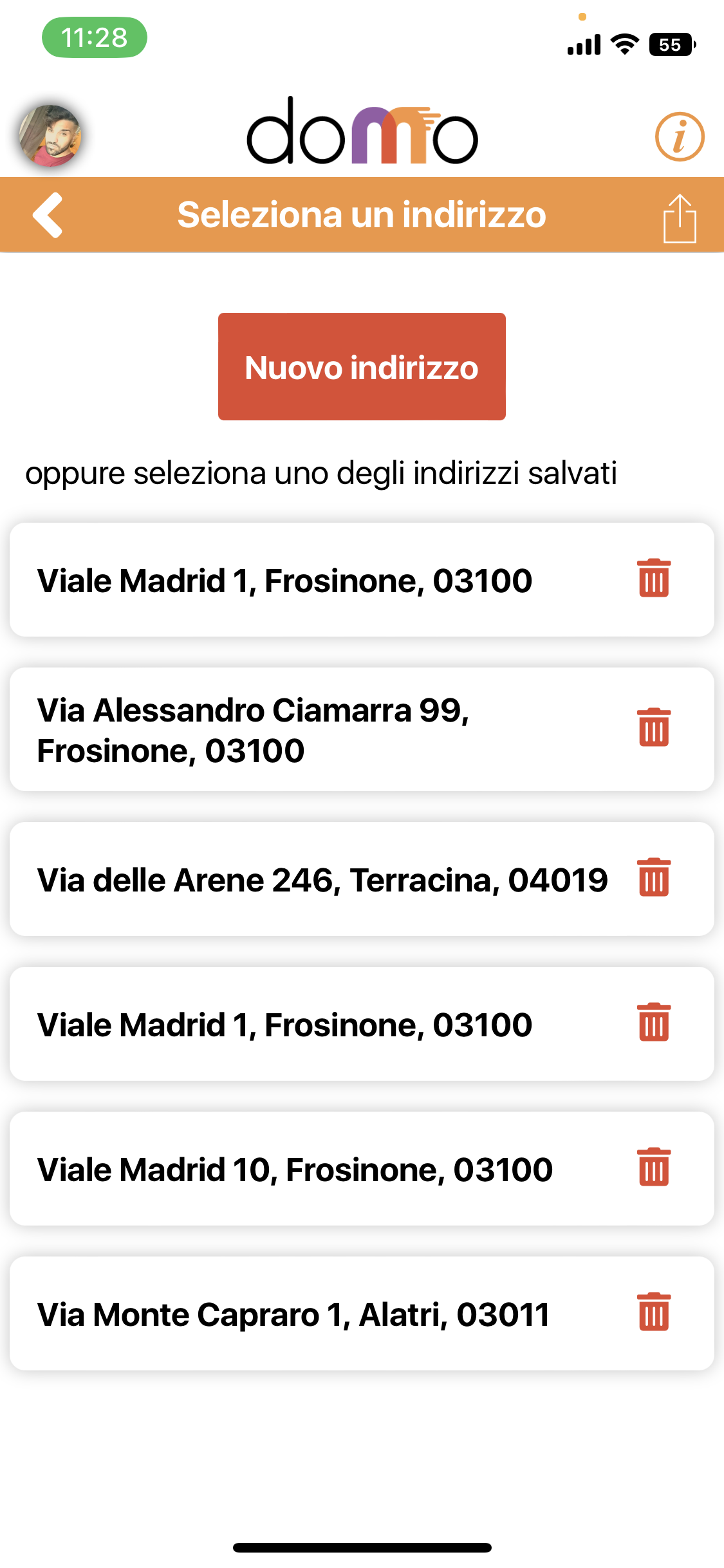Open the profile picture avatar
Viewport: 724px width, 1568px height.
[50, 136]
